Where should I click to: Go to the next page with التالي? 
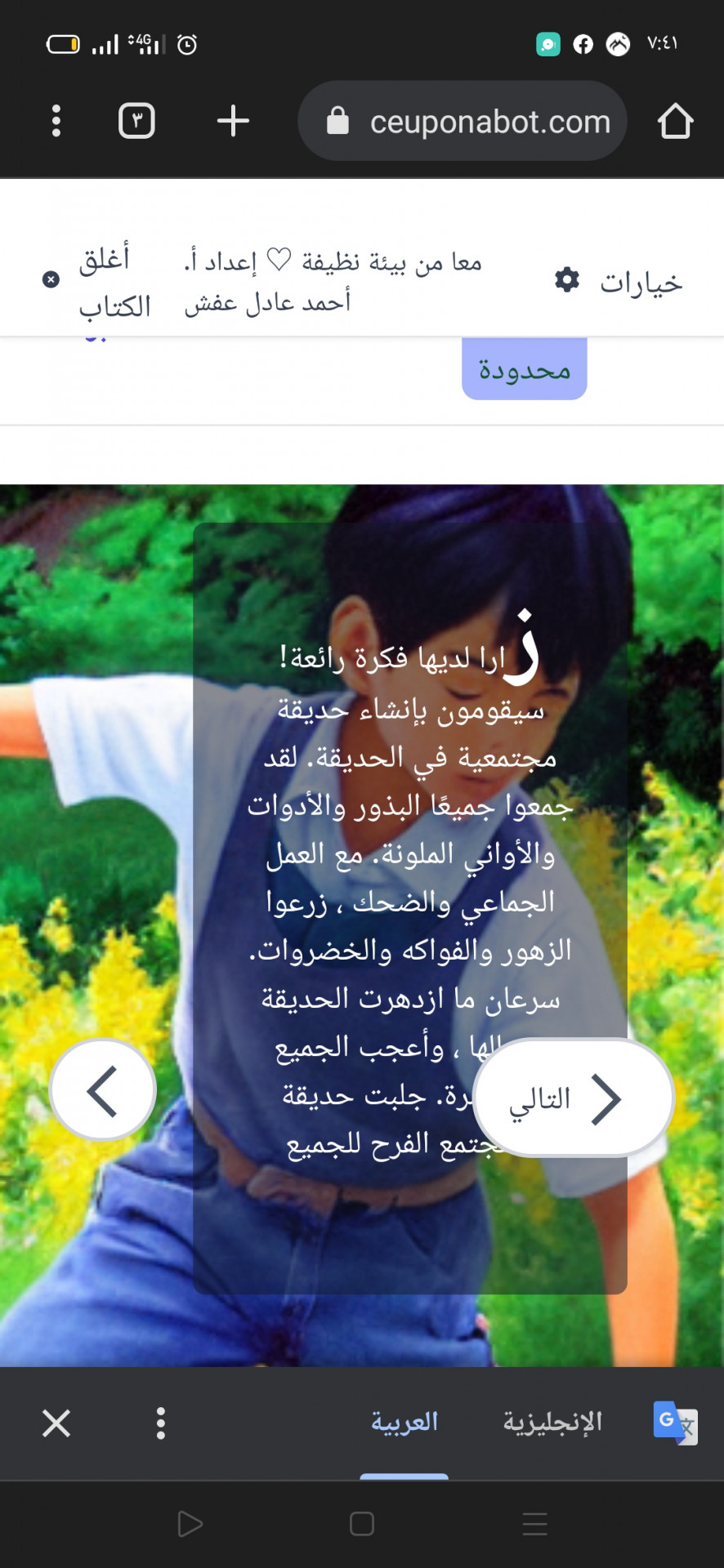(x=574, y=1098)
